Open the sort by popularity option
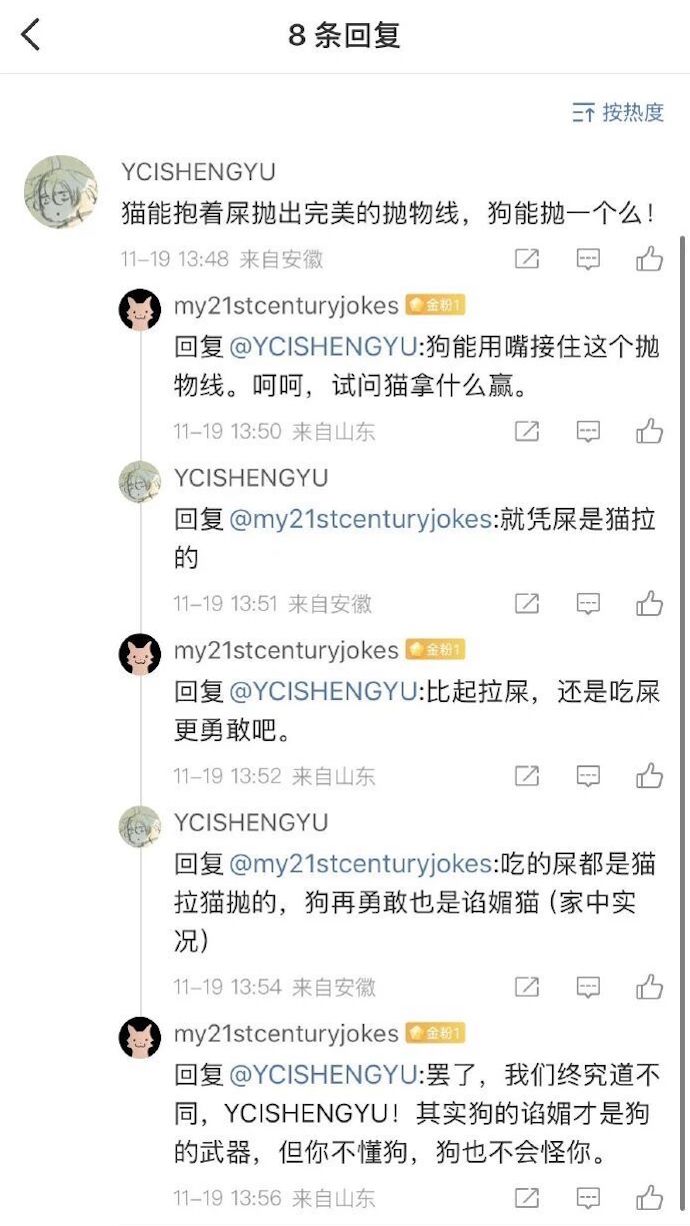Image resolution: width=690 pixels, height=1226 pixels. [x=618, y=112]
